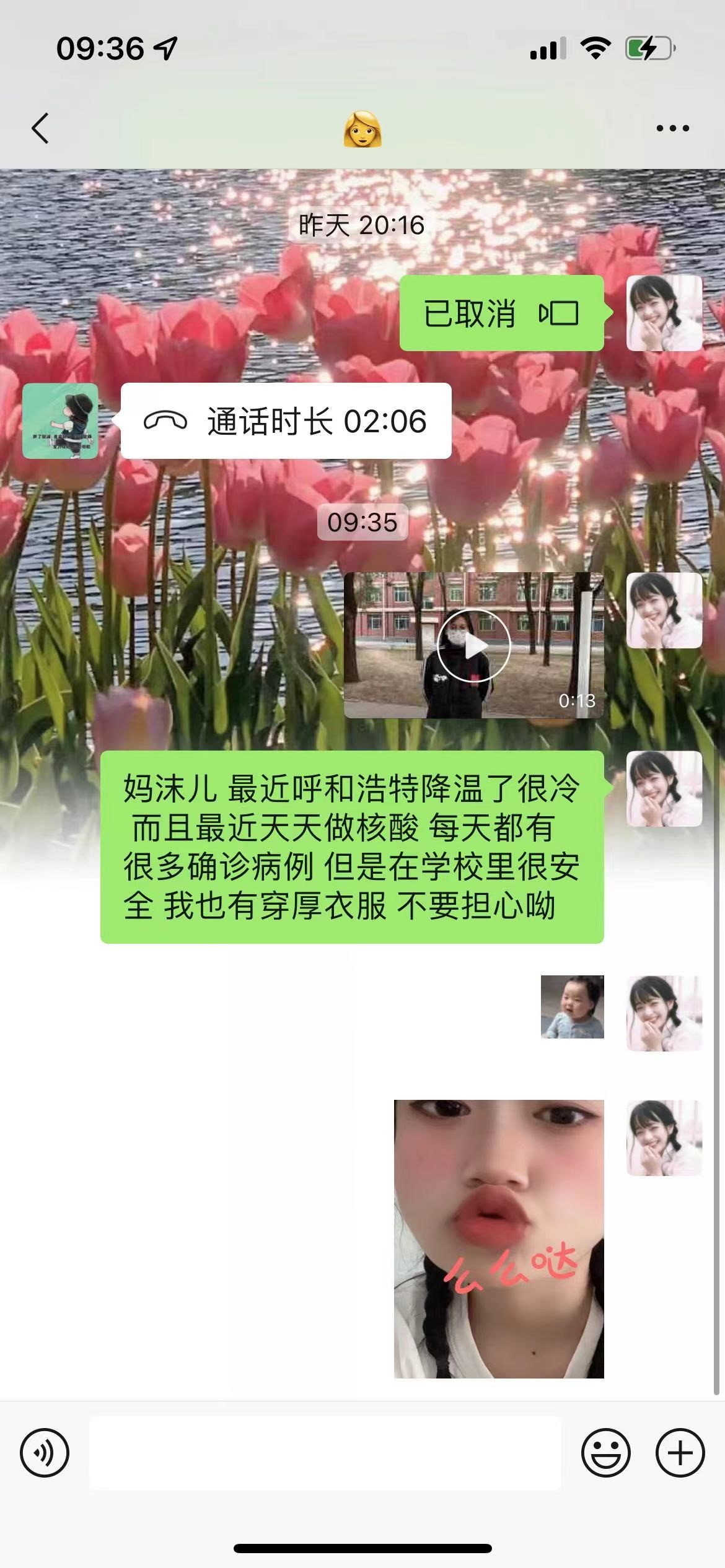Open the three-dot chat info menu
This screenshot has height=1568, width=725.
pyautogui.click(x=672, y=128)
